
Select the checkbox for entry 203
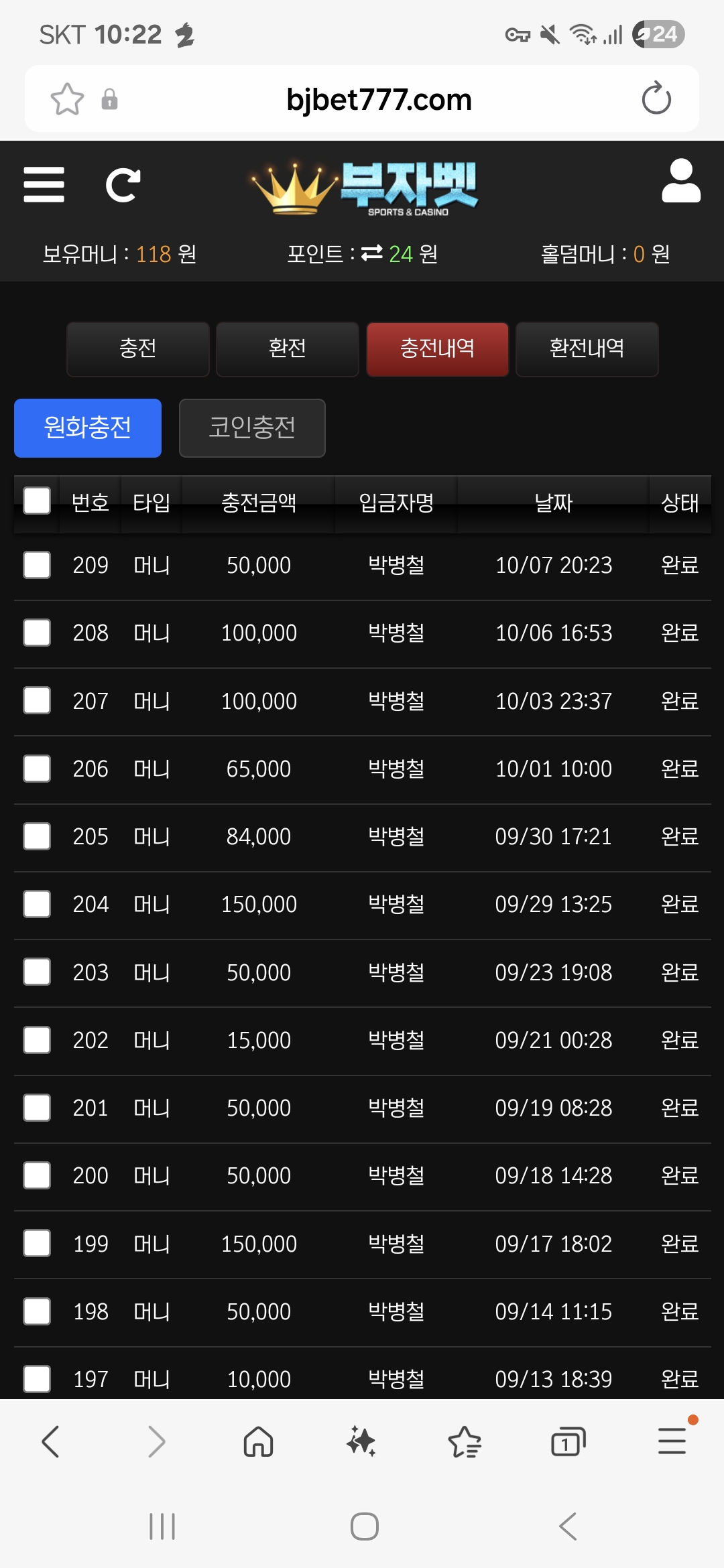tap(37, 972)
